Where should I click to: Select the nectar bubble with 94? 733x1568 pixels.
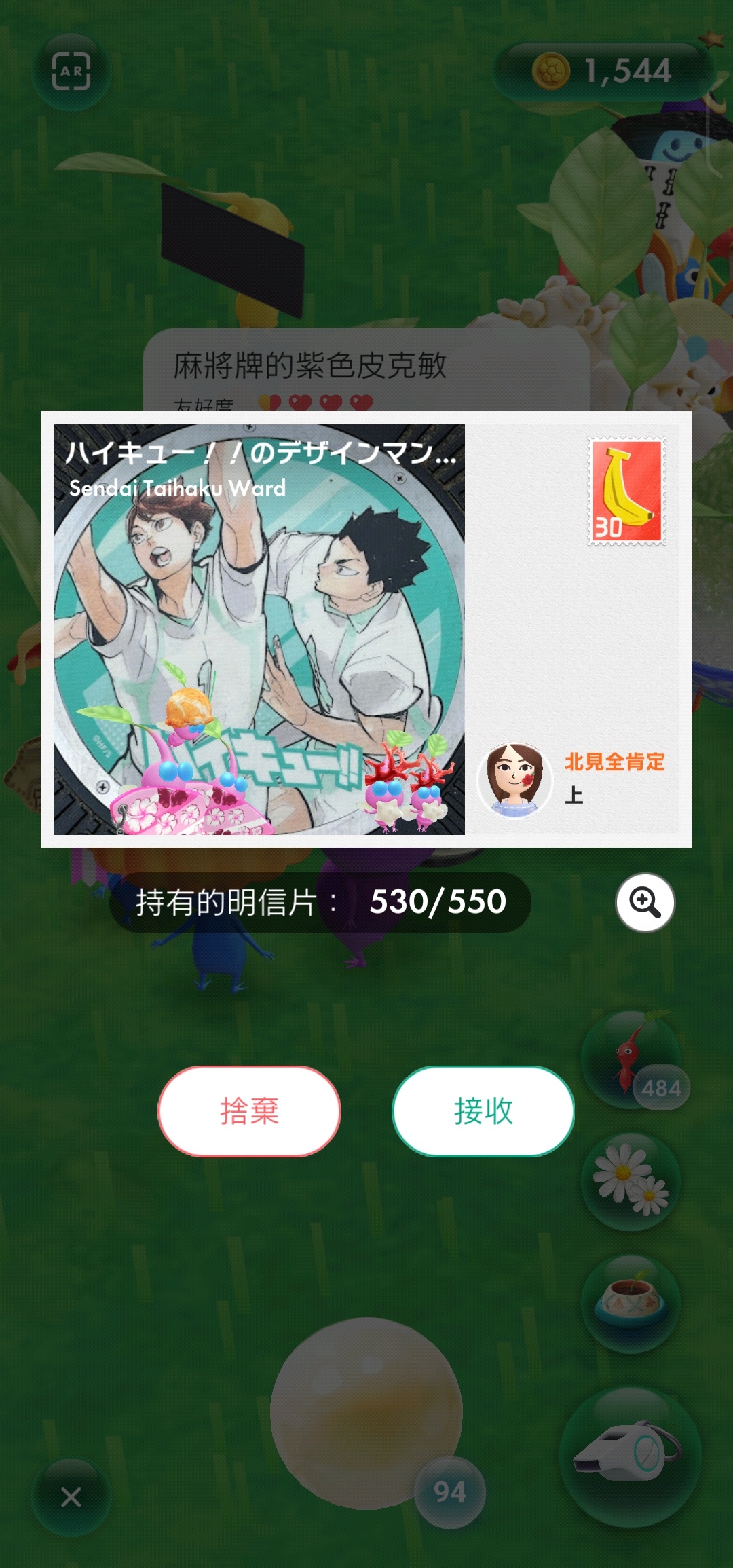[366, 1412]
